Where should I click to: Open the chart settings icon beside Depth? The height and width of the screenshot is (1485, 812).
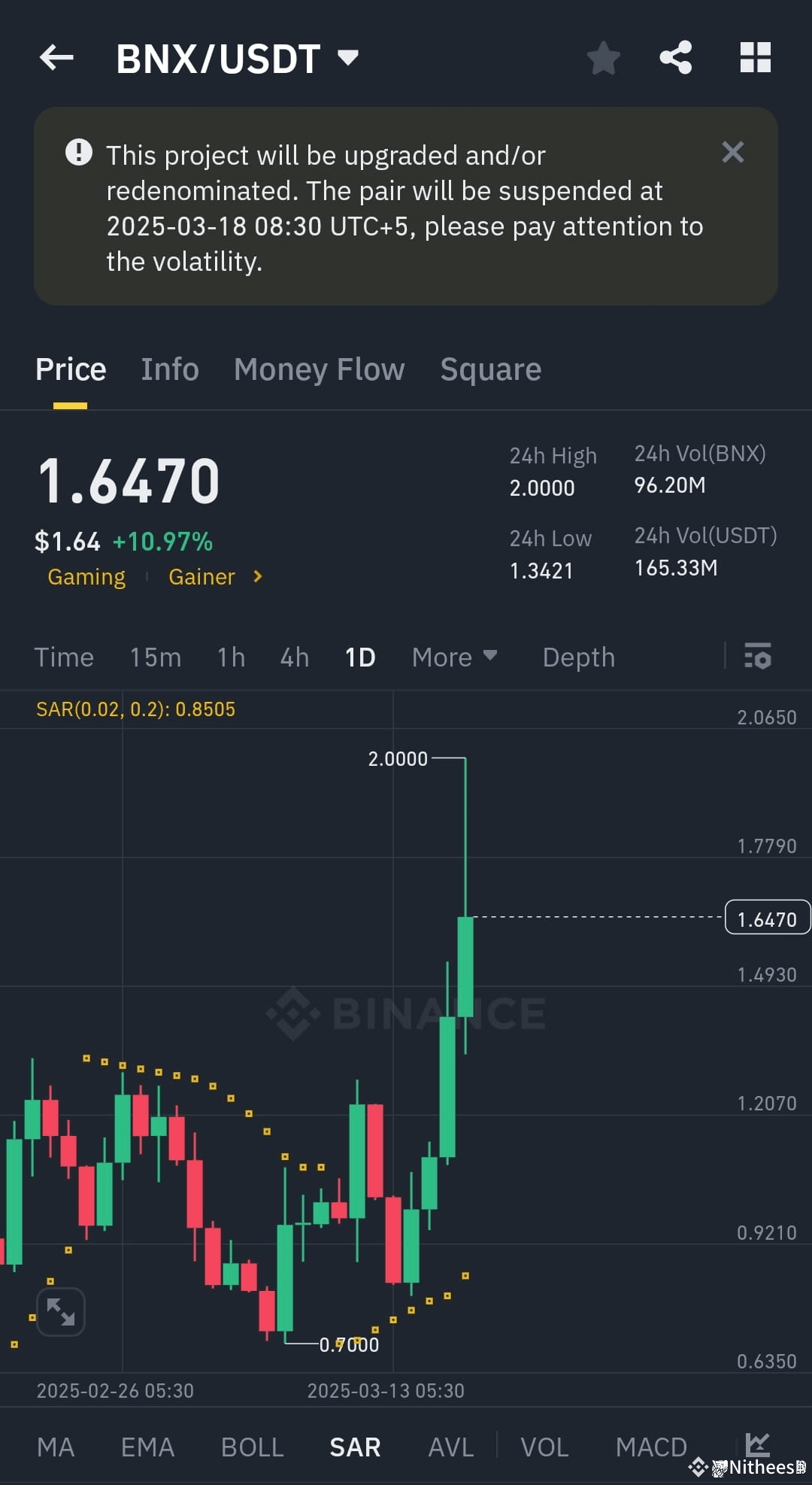pos(758,657)
